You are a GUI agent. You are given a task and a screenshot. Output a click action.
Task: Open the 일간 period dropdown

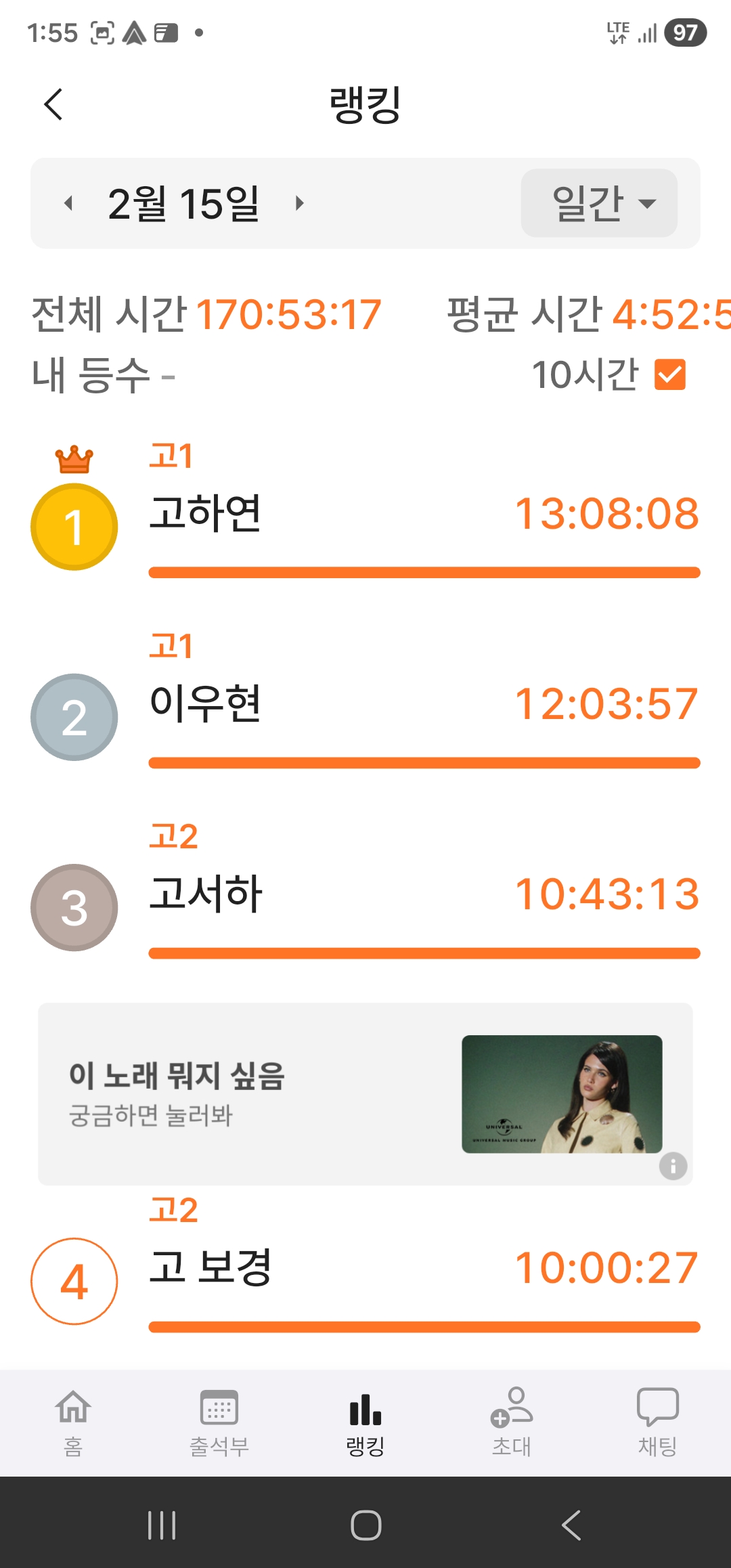click(x=599, y=203)
